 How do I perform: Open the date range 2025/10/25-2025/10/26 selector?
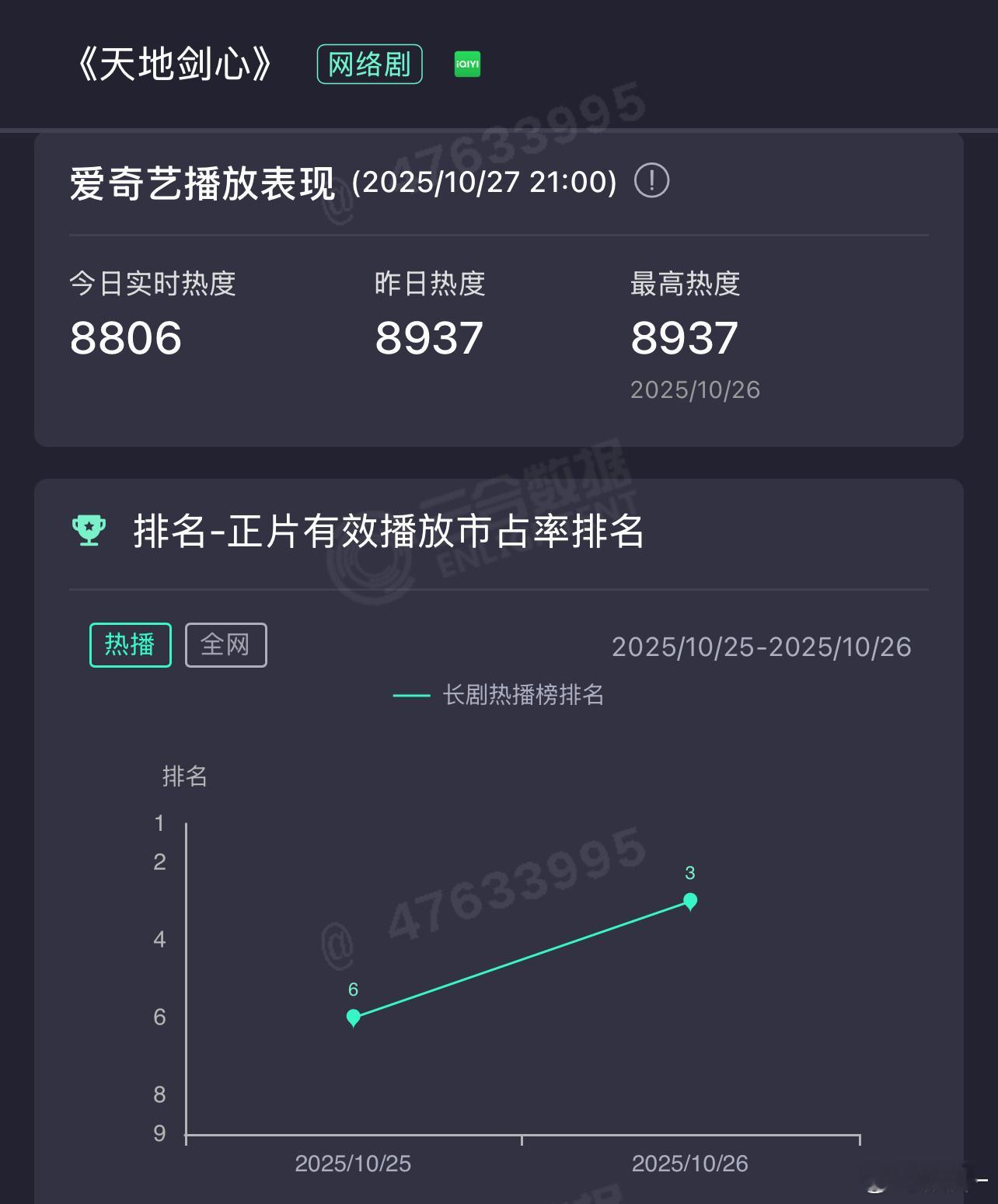click(762, 645)
